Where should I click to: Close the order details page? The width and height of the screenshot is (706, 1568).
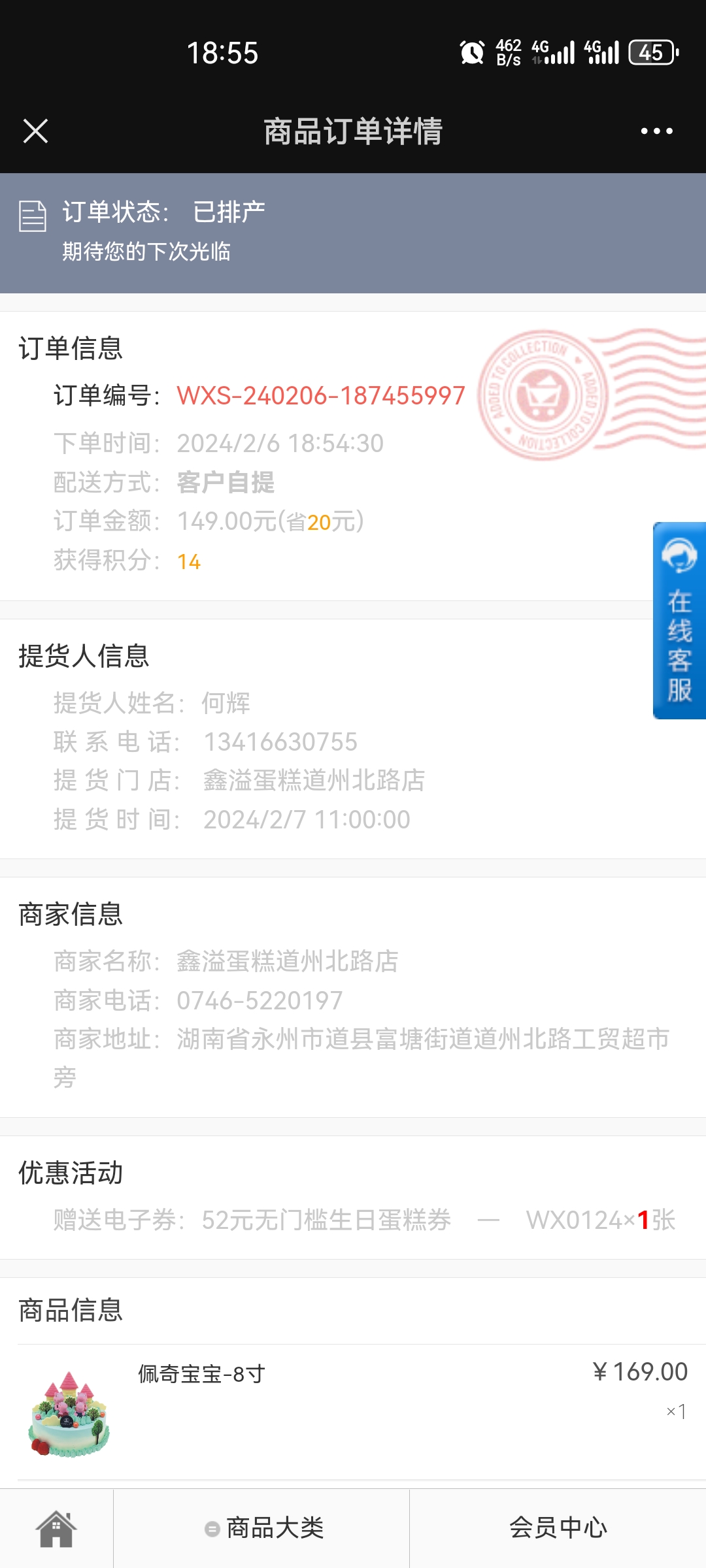[36, 131]
